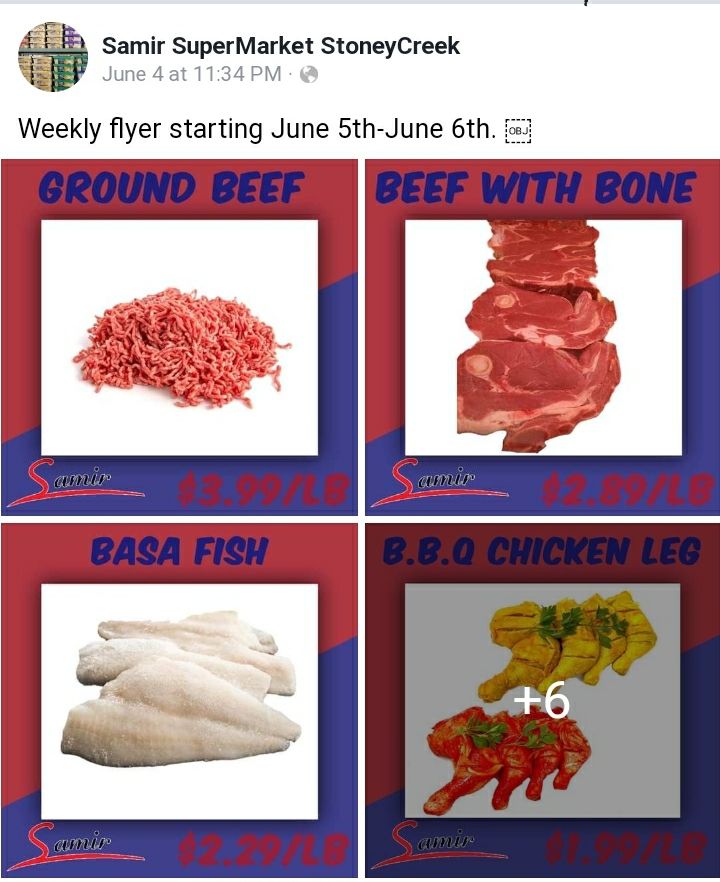Screen dimensions: 720x882
Task: Open the Samir SuperMarket StoneyCreek page name
Action: (281, 46)
